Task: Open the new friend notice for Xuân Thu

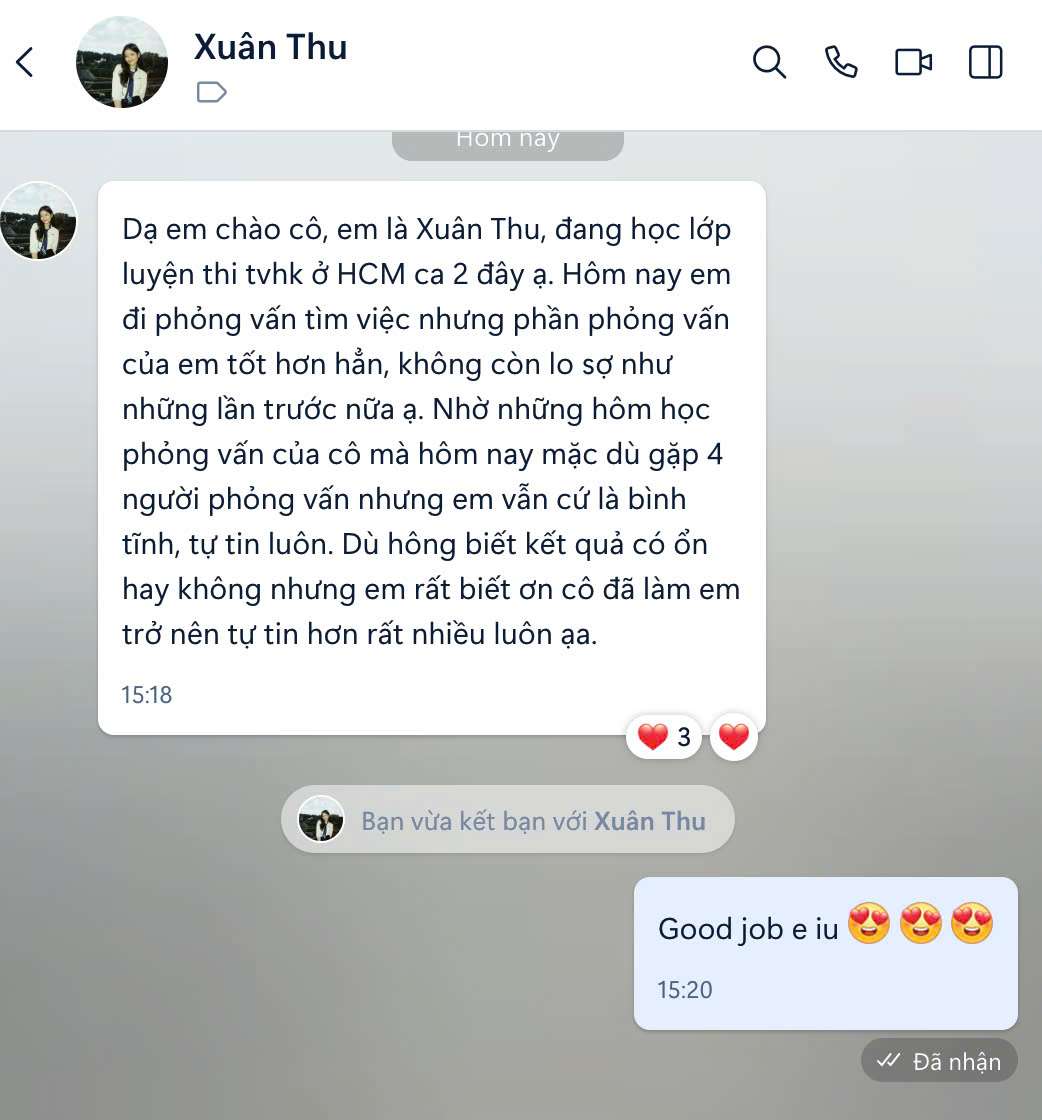Action: tap(508, 821)
